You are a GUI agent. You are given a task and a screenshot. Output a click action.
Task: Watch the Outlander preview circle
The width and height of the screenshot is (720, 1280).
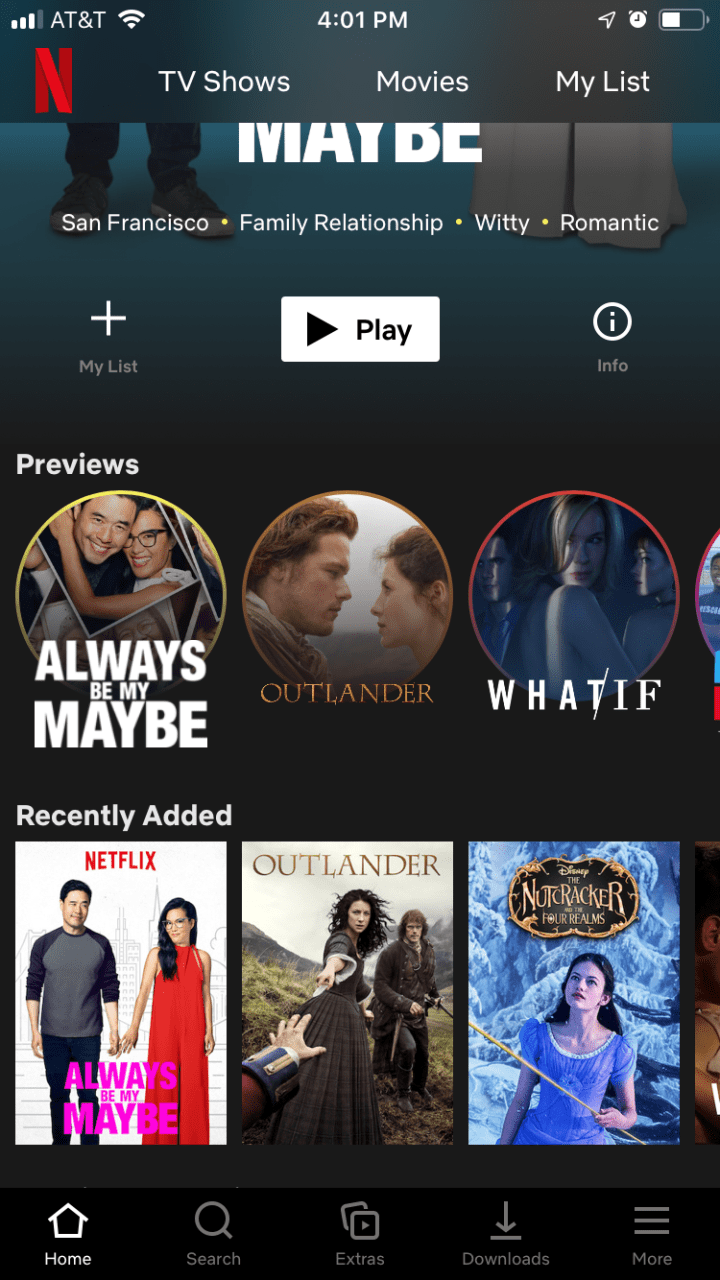click(347, 597)
